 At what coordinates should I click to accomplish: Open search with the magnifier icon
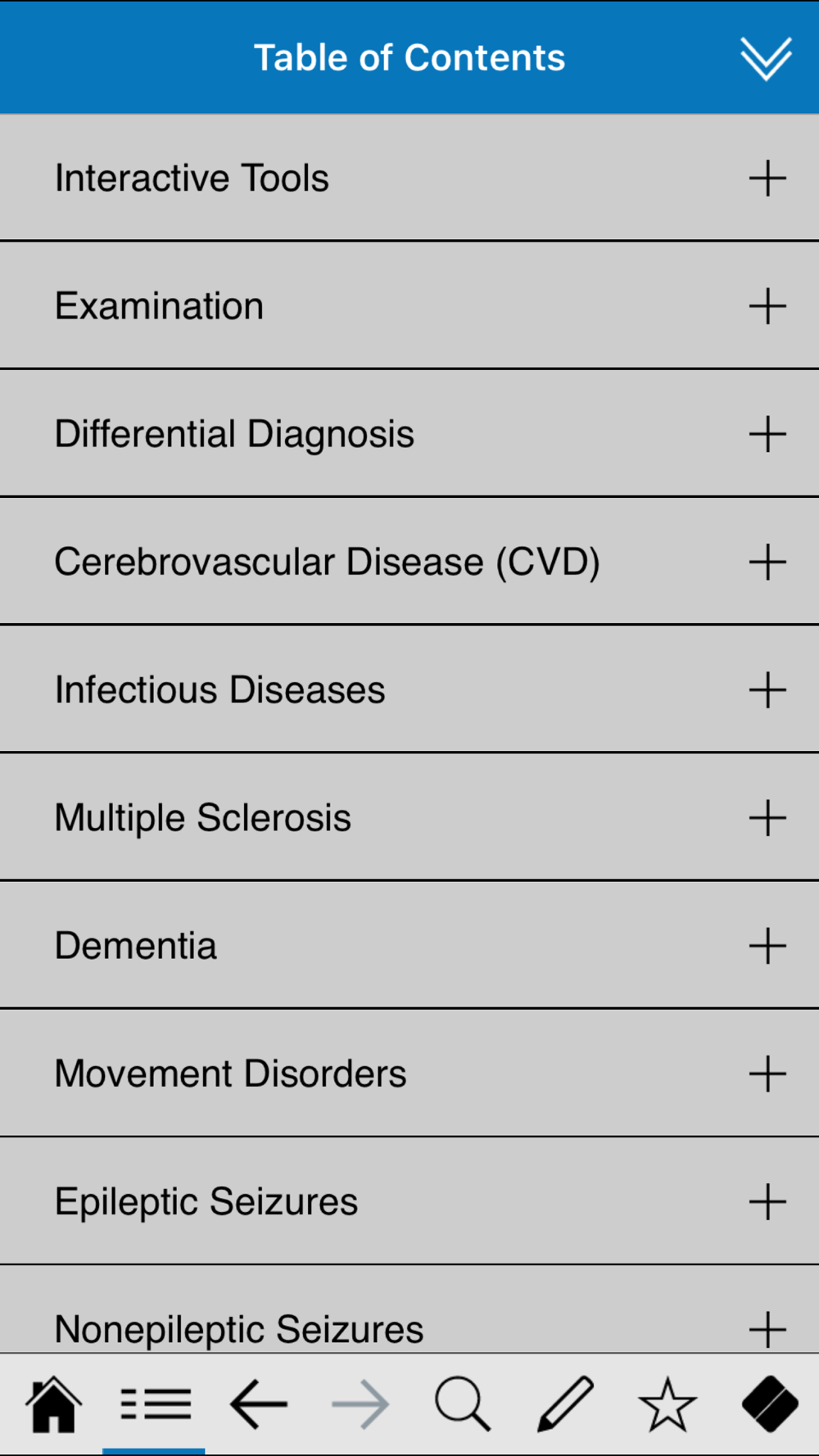click(x=463, y=1404)
